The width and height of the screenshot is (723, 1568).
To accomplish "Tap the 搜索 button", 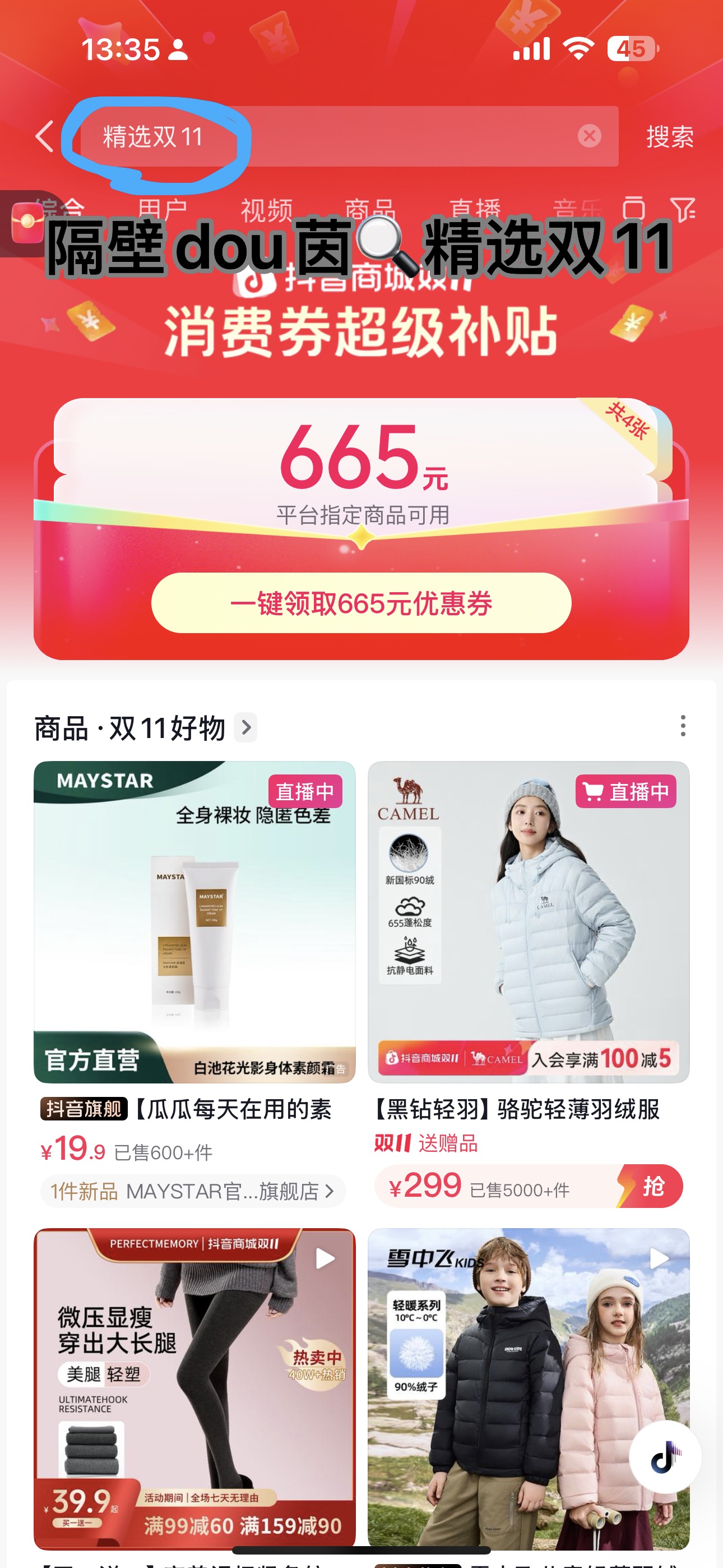I will (x=669, y=136).
